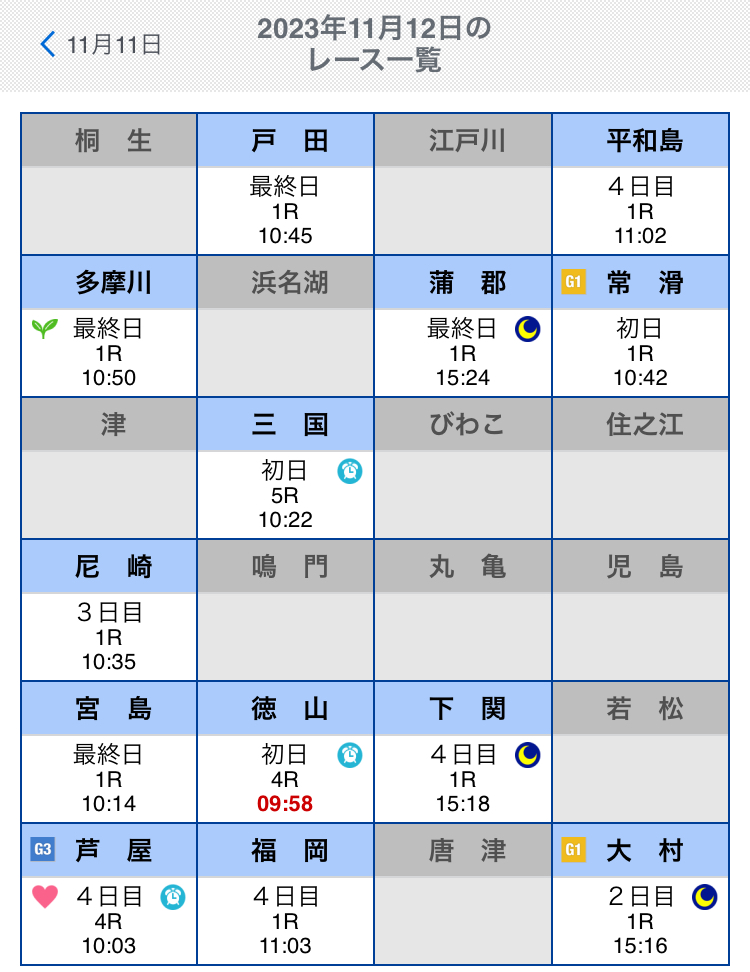
Task: Open the 下関 night races
Action: point(463,753)
